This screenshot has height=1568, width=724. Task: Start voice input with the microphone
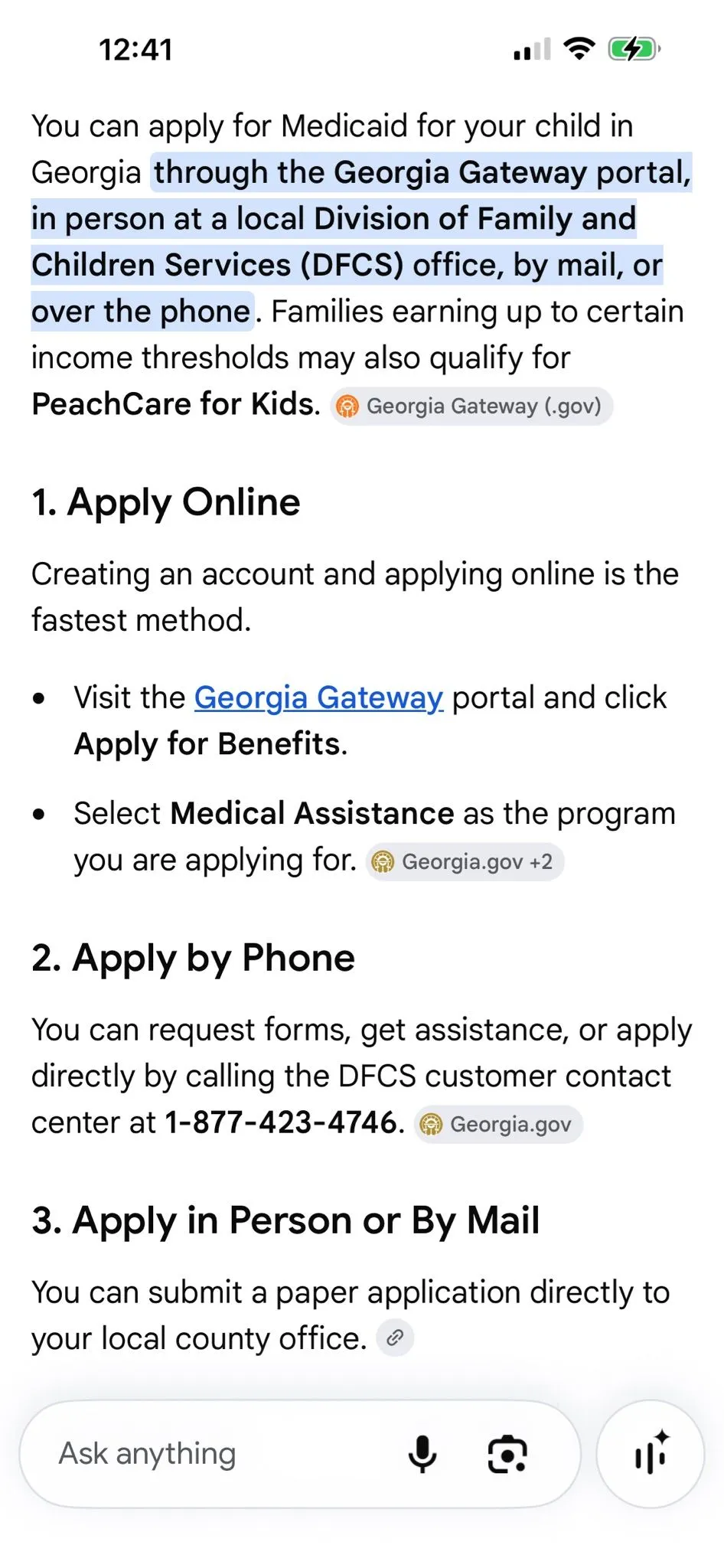point(422,1454)
